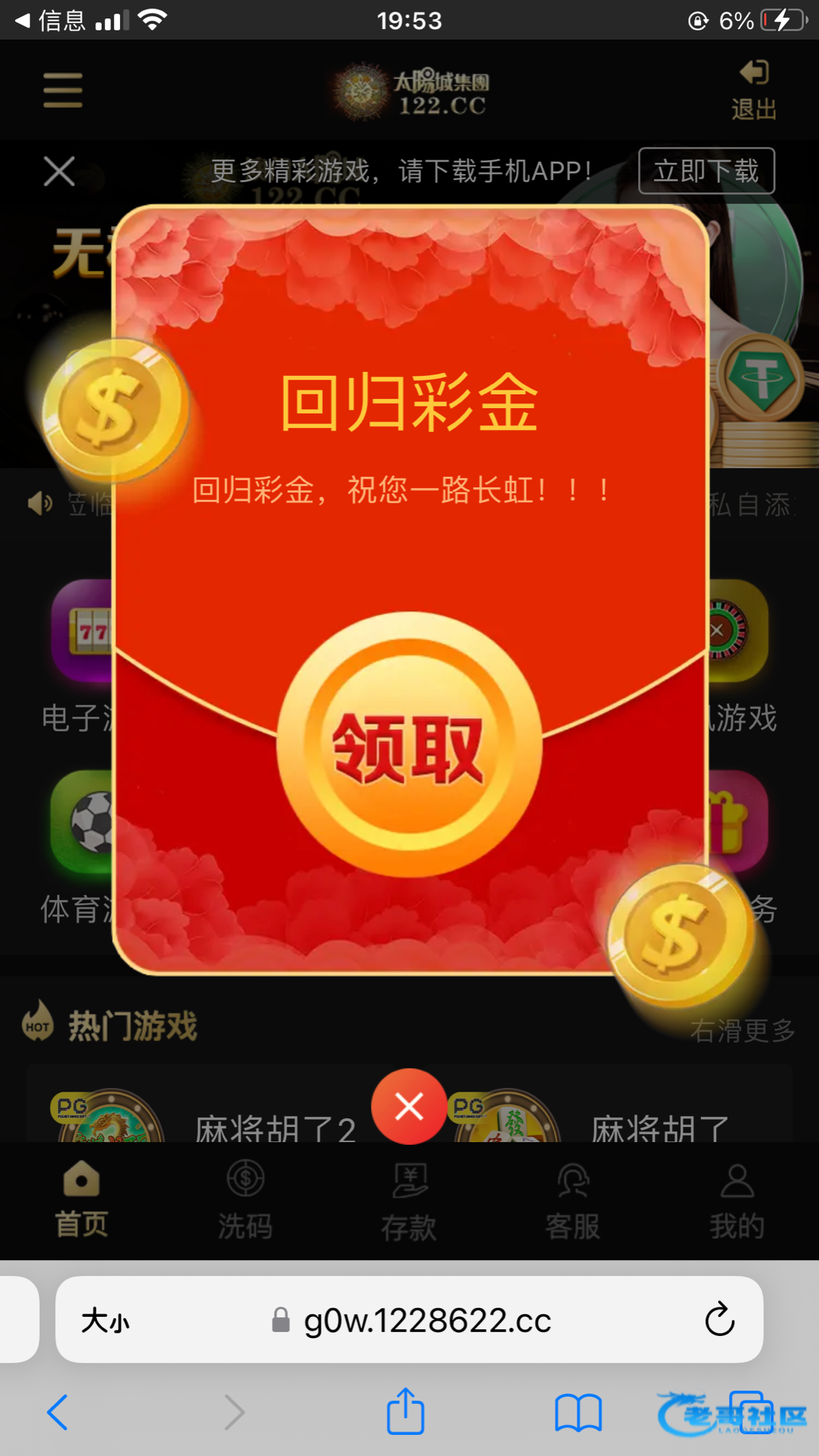Image resolution: width=819 pixels, height=1456 pixels.
Task: Open the 存款 deposit tab
Action: (409, 1199)
